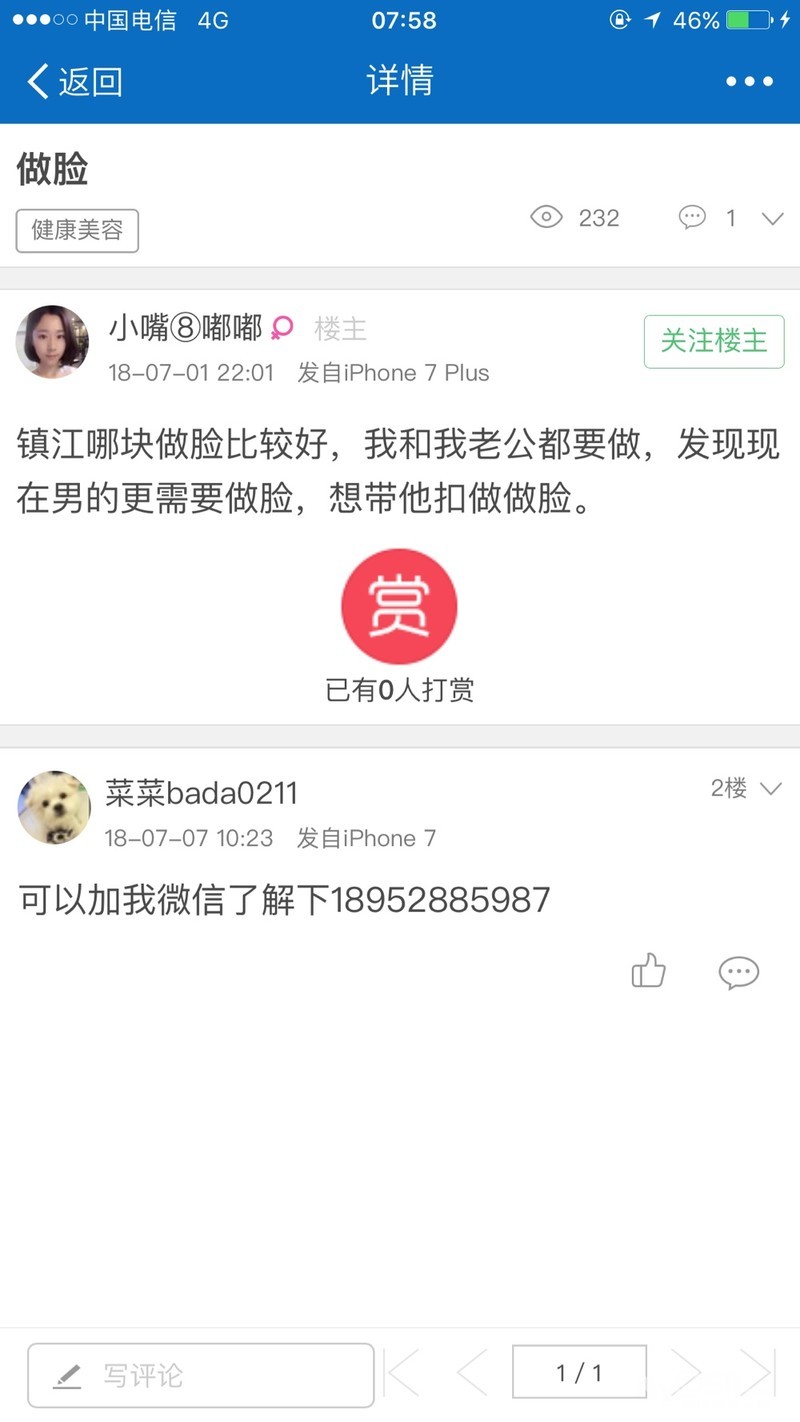This screenshot has height=1422, width=800.
Task: Tap the 写评论 comment field
Action: point(200,1375)
